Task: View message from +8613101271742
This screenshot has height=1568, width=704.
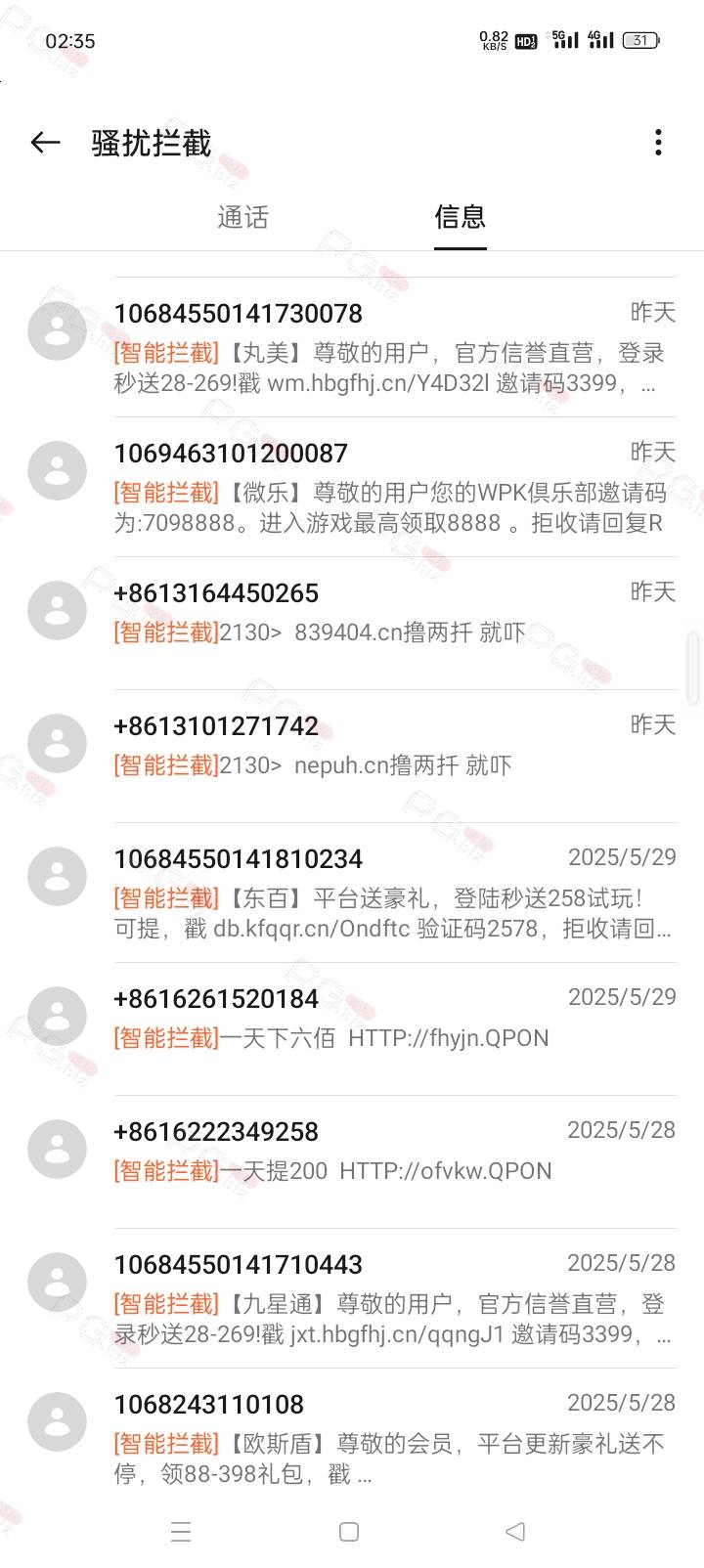Action: [x=352, y=757]
